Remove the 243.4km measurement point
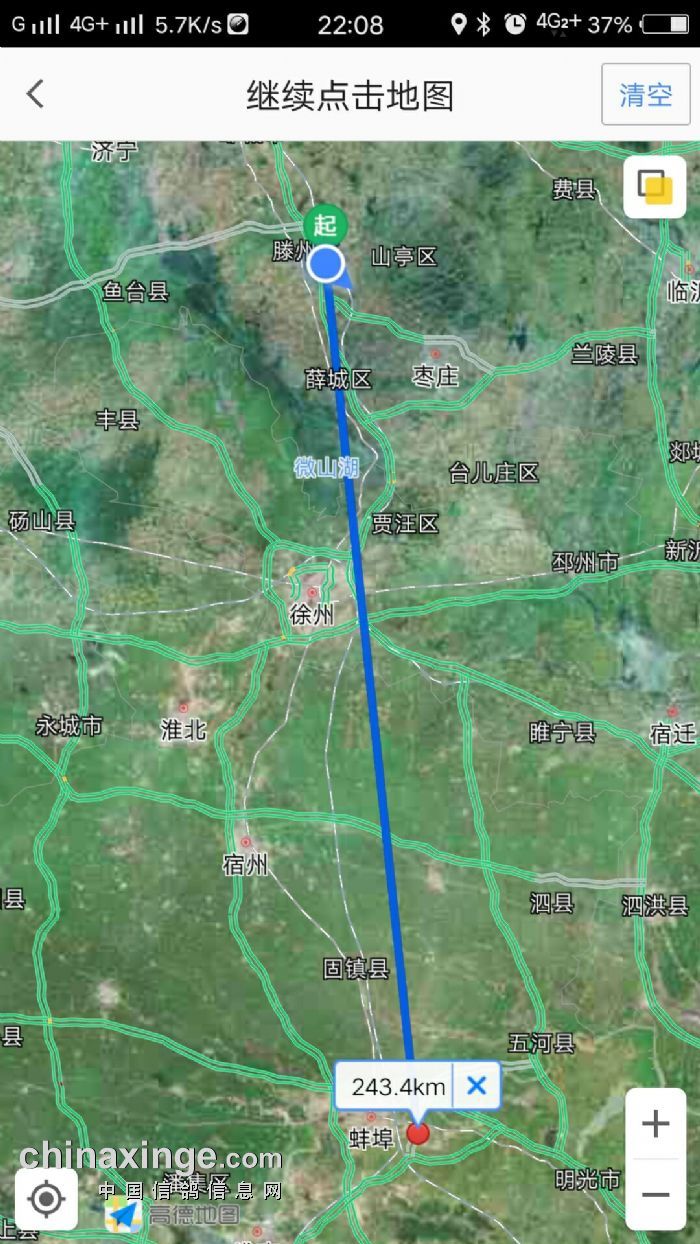This screenshot has width=700, height=1244. pos(477,1085)
